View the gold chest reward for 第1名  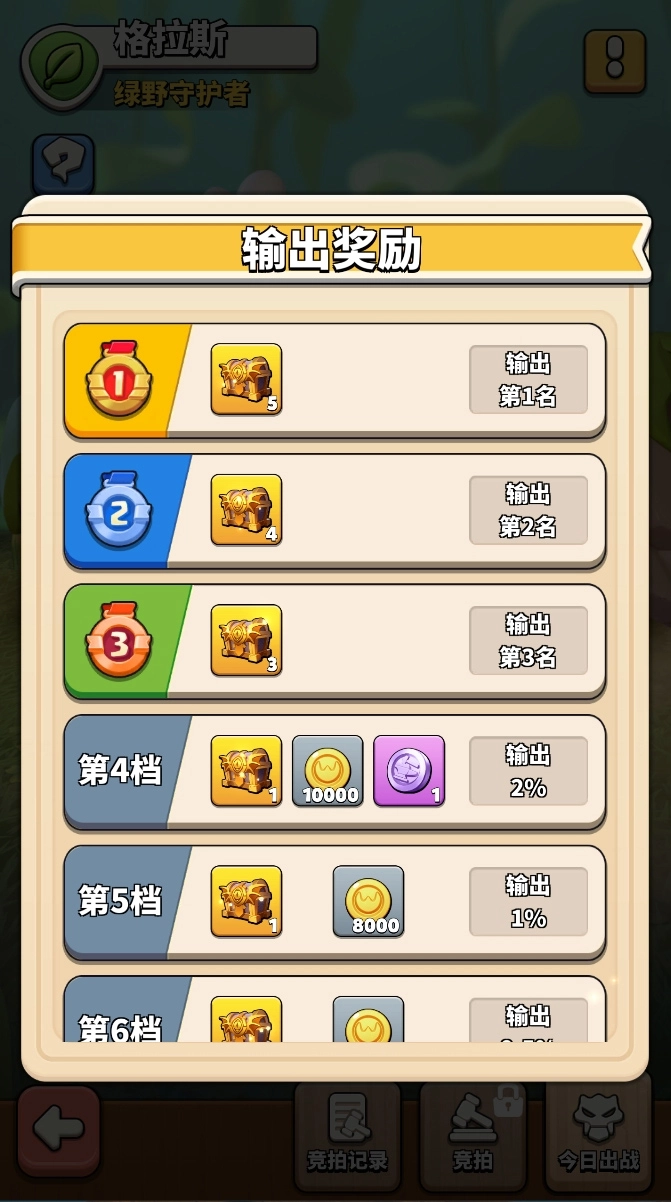click(x=246, y=379)
